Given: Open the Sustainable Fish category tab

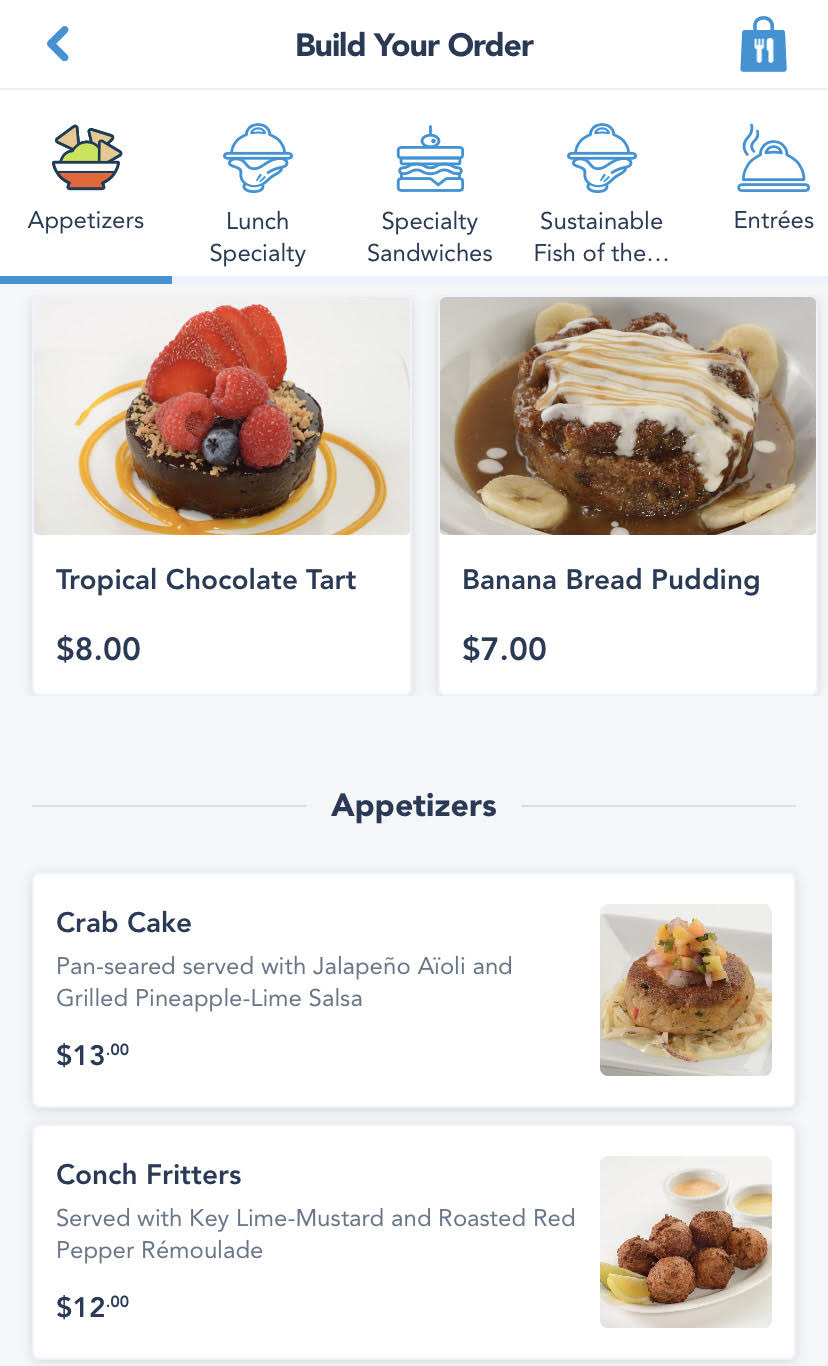Looking at the screenshot, I should (601, 195).
